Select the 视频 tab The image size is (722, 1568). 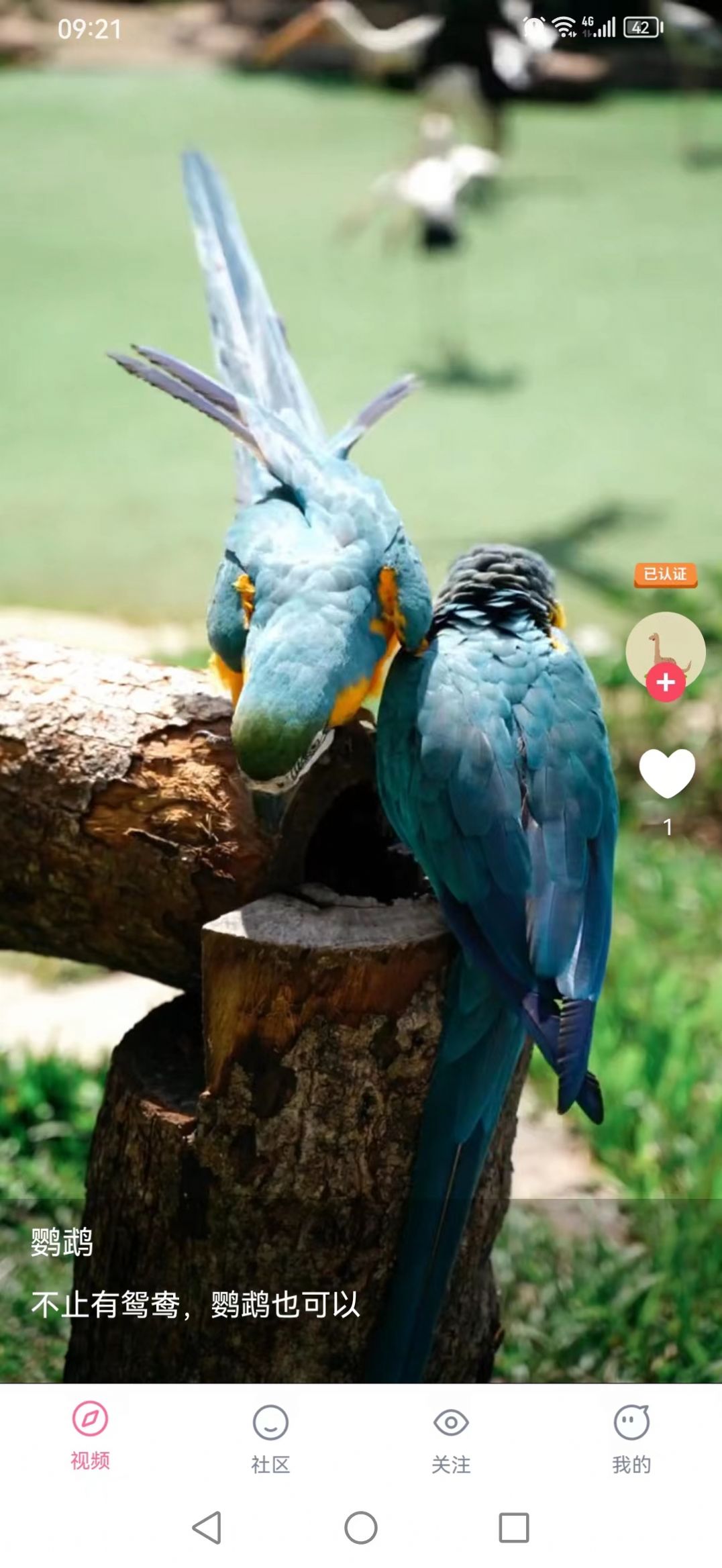[90, 1438]
